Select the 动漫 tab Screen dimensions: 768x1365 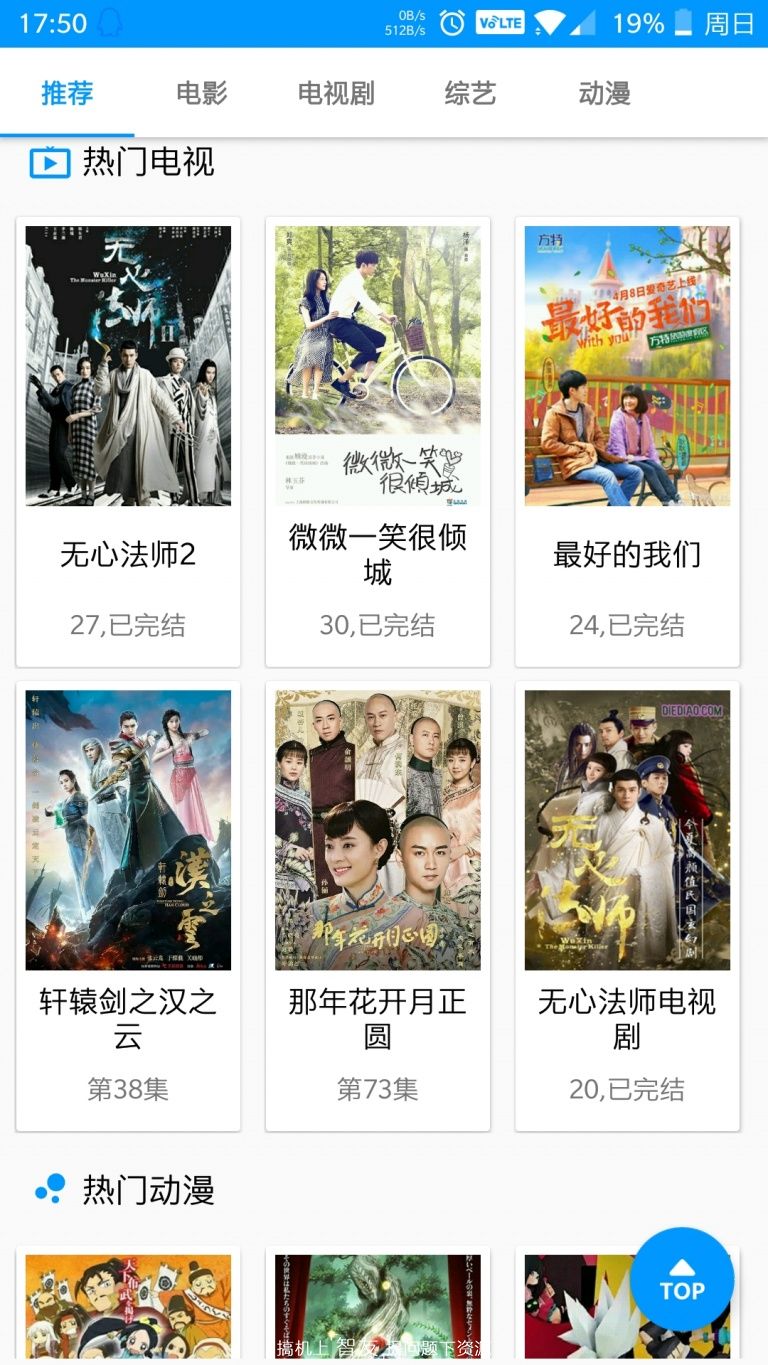tap(604, 94)
